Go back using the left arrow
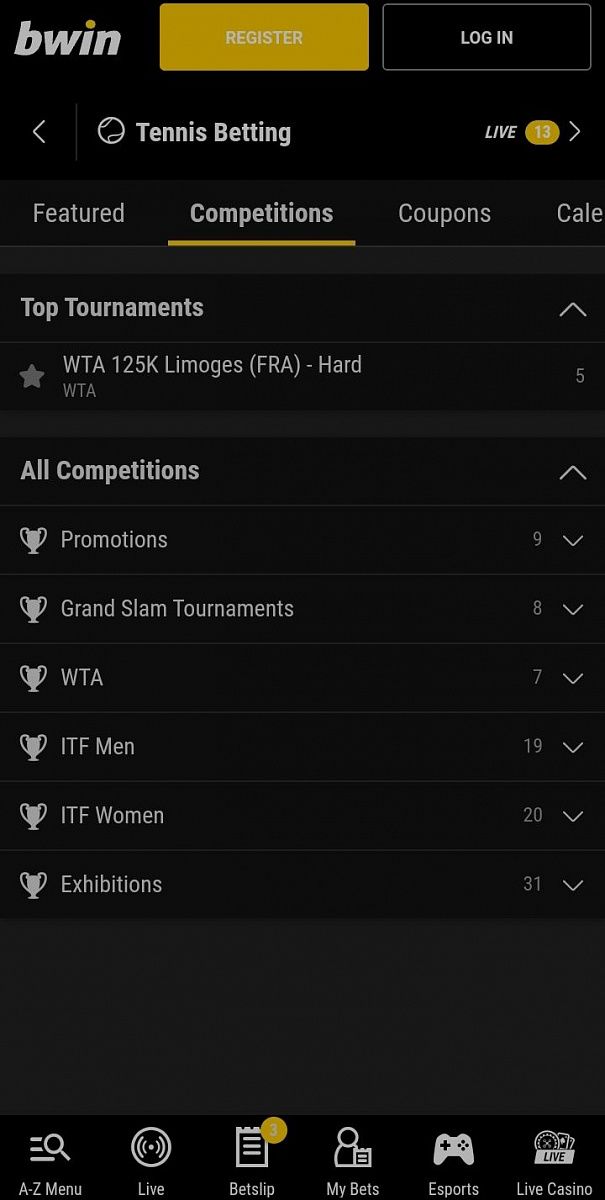 (x=39, y=132)
